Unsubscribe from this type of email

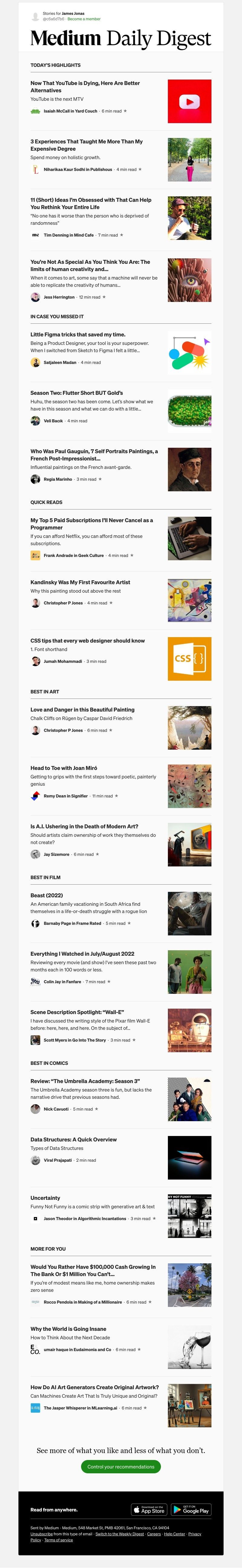[41, 1533]
